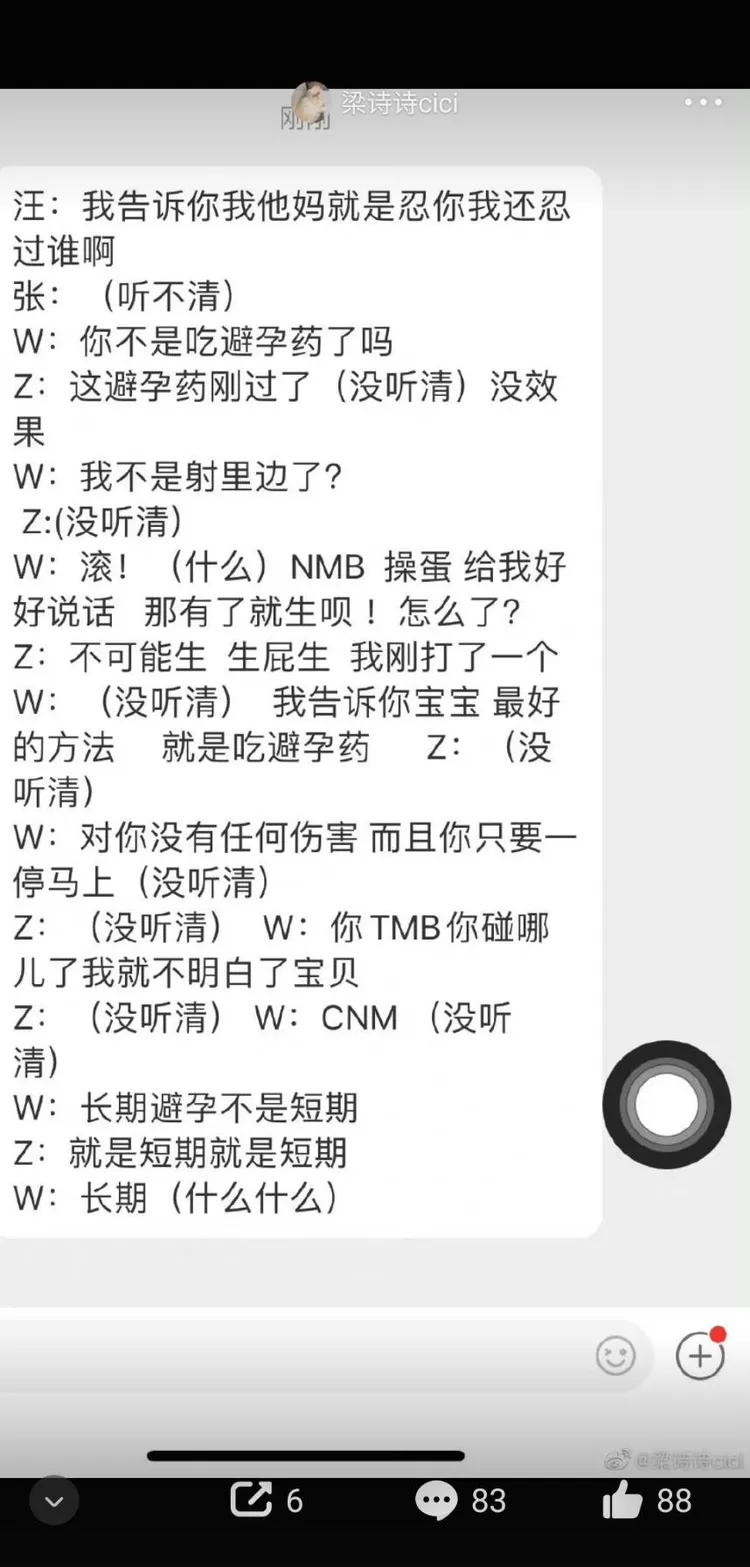The height and width of the screenshot is (1567, 750).
Task: Collapse the video with the down chevron
Action: click(53, 1500)
